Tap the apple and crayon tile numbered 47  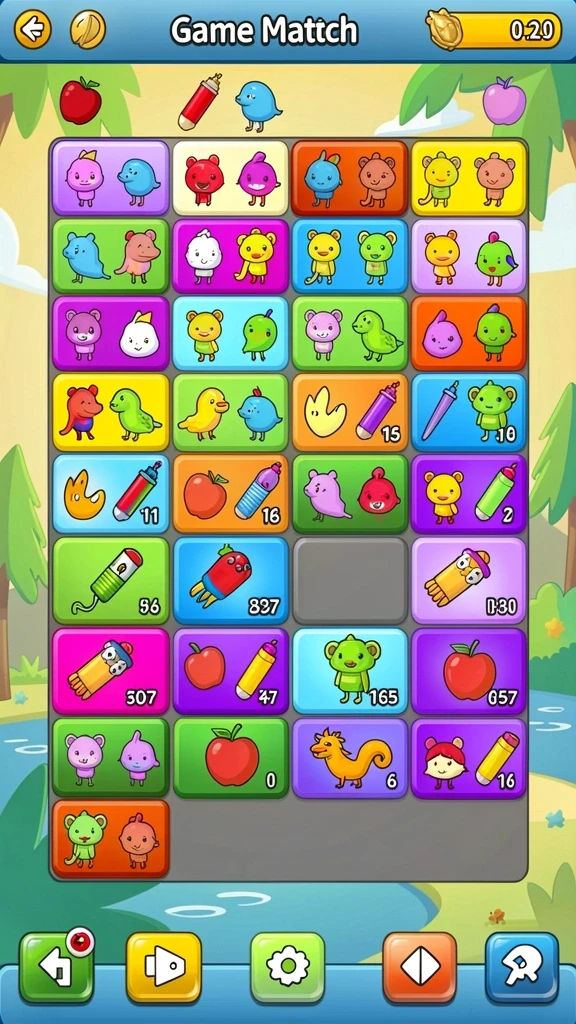(x=231, y=671)
